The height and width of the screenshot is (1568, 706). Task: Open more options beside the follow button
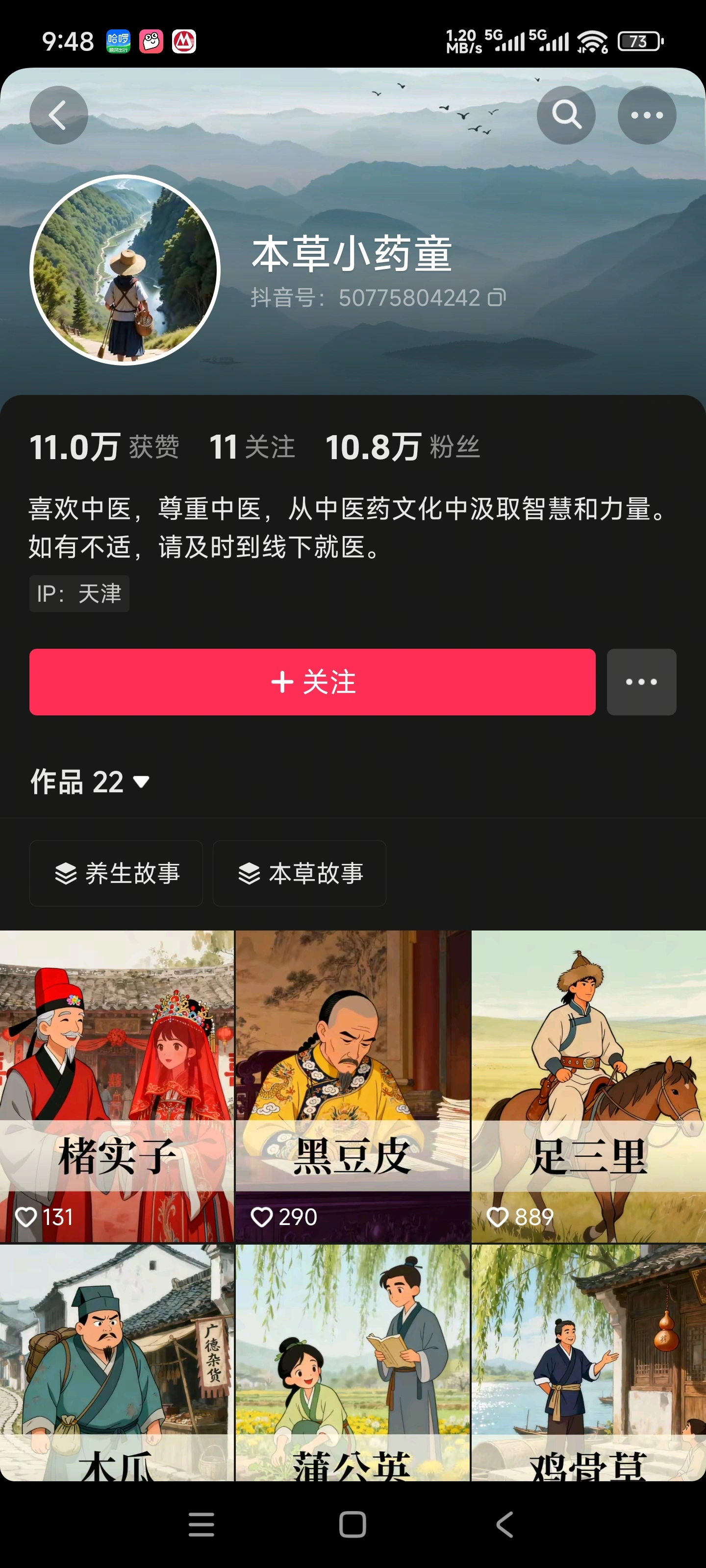(641, 682)
